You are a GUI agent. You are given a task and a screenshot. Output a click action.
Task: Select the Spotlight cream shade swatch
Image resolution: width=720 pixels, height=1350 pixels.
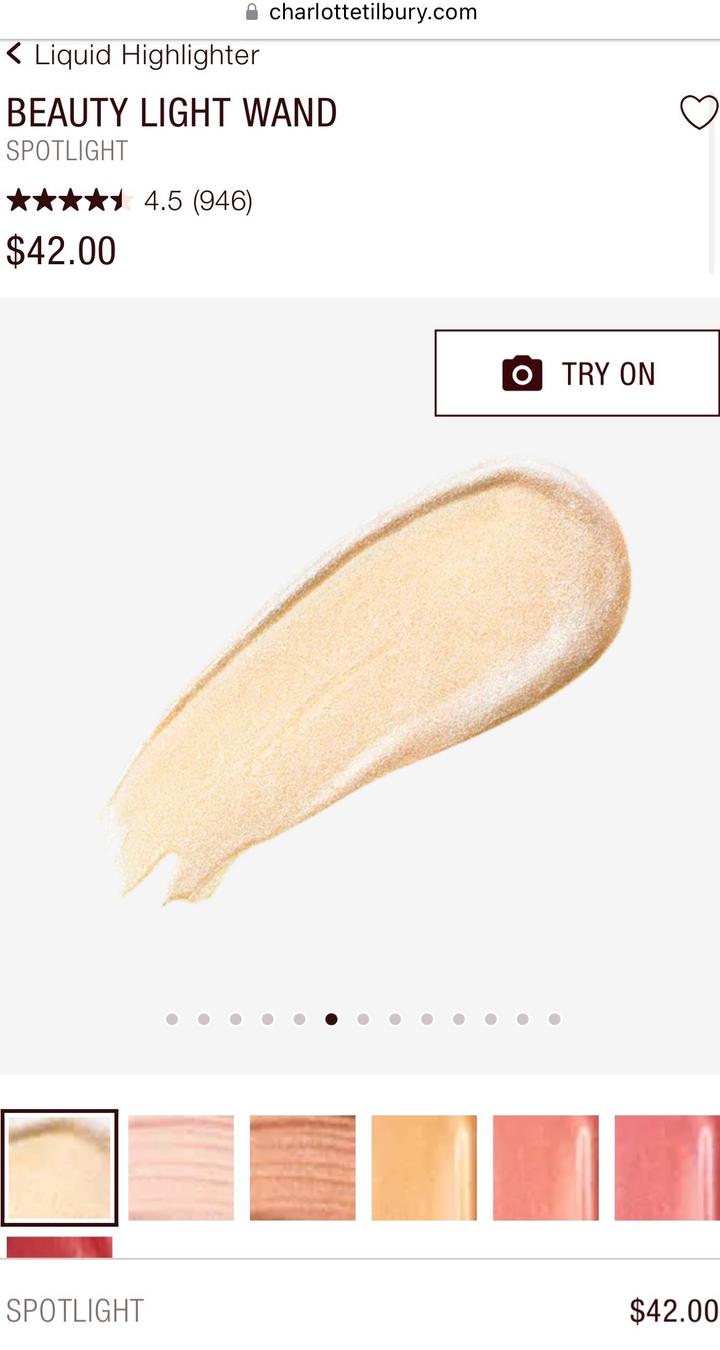pos(60,1167)
